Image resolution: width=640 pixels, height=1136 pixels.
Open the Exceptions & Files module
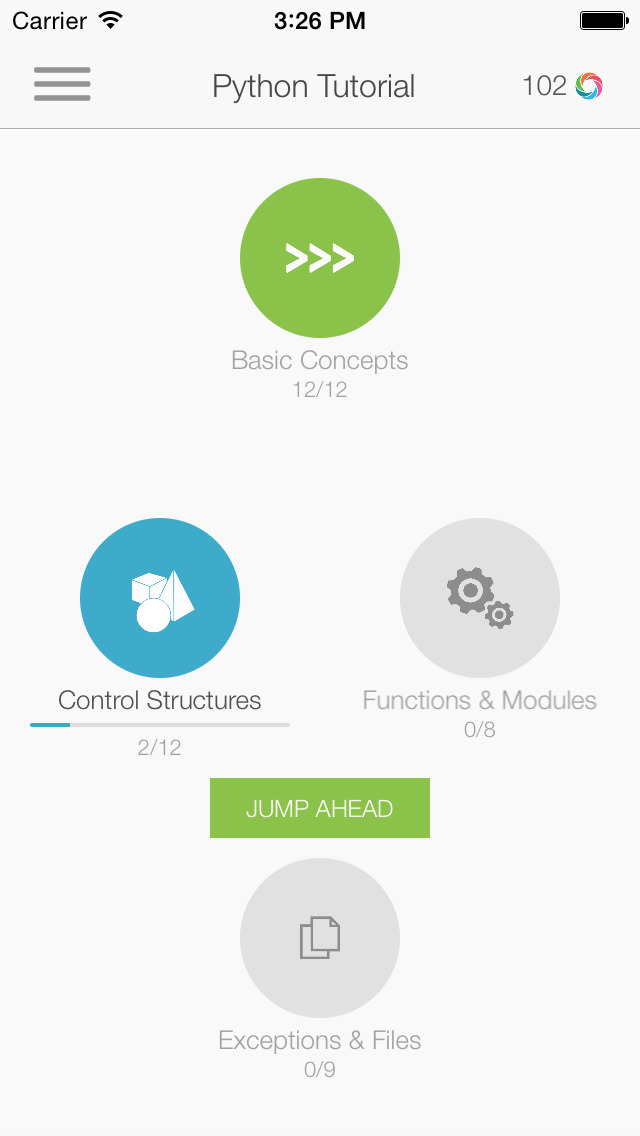click(x=320, y=938)
